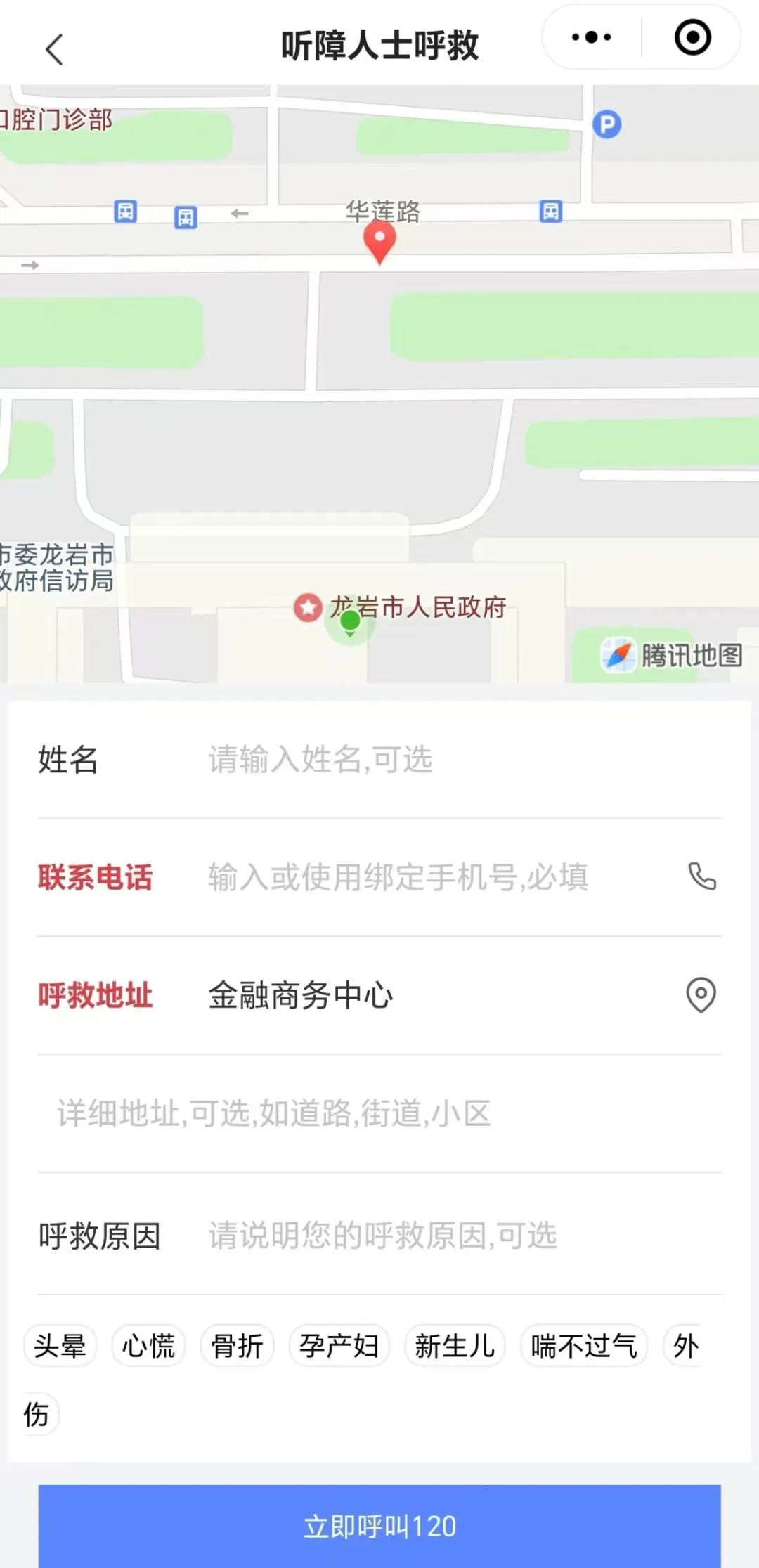The image size is (759, 1568).
Task: Open the three-dot mini-program menu
Action: pyautogui.click(x=589, y=39)
